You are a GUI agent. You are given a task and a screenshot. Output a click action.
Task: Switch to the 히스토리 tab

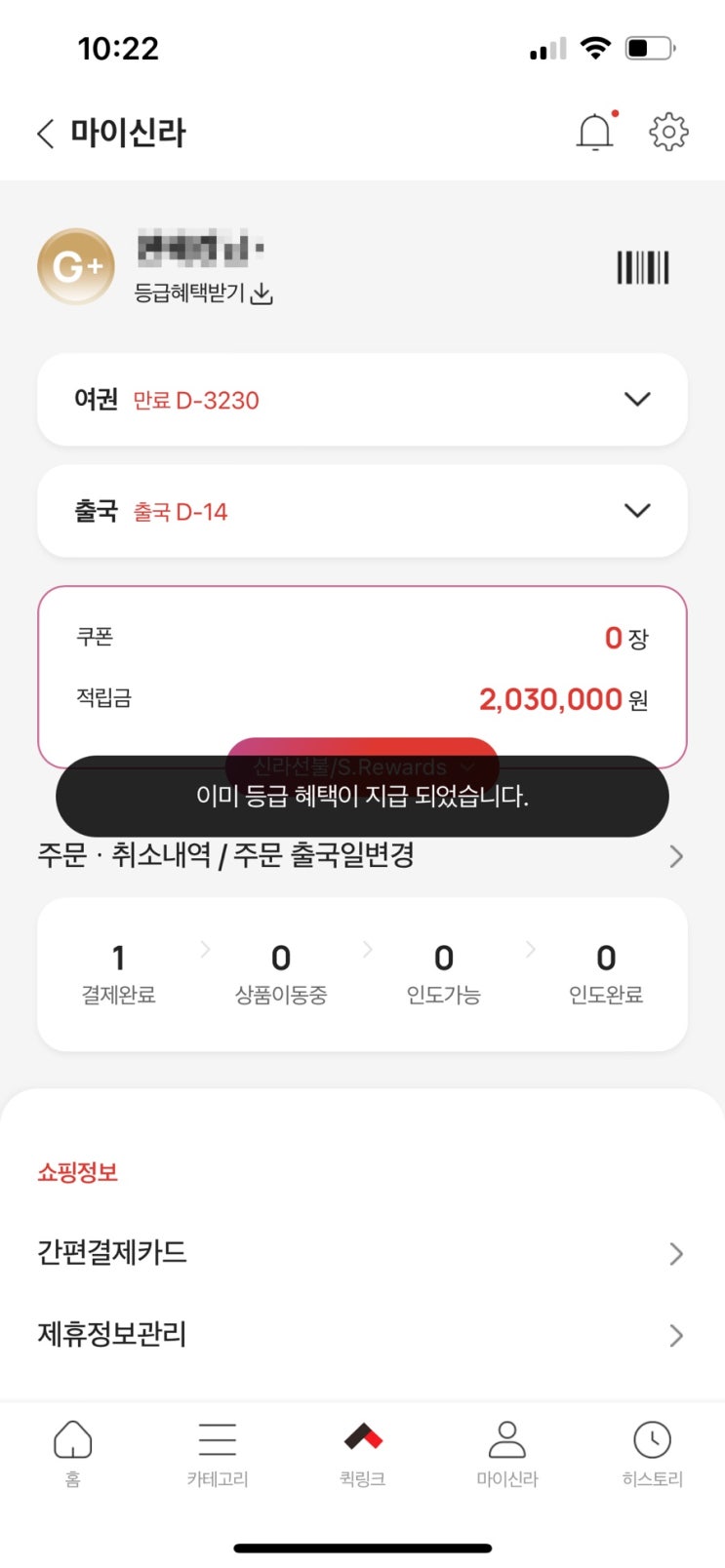pos(652,1453)
